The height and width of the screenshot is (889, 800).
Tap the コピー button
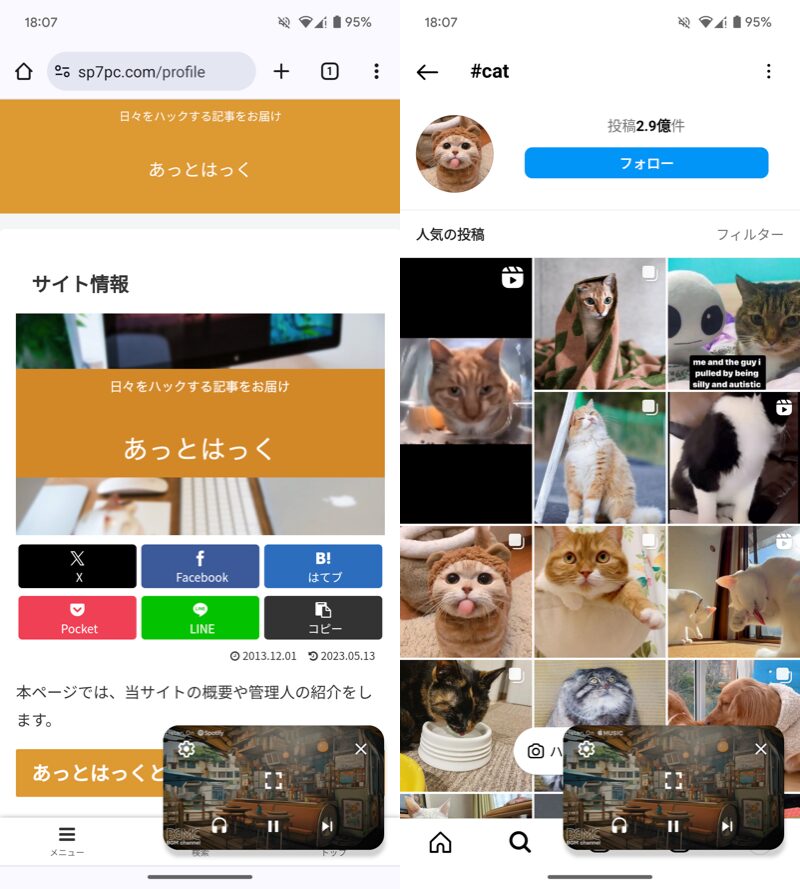323,618
